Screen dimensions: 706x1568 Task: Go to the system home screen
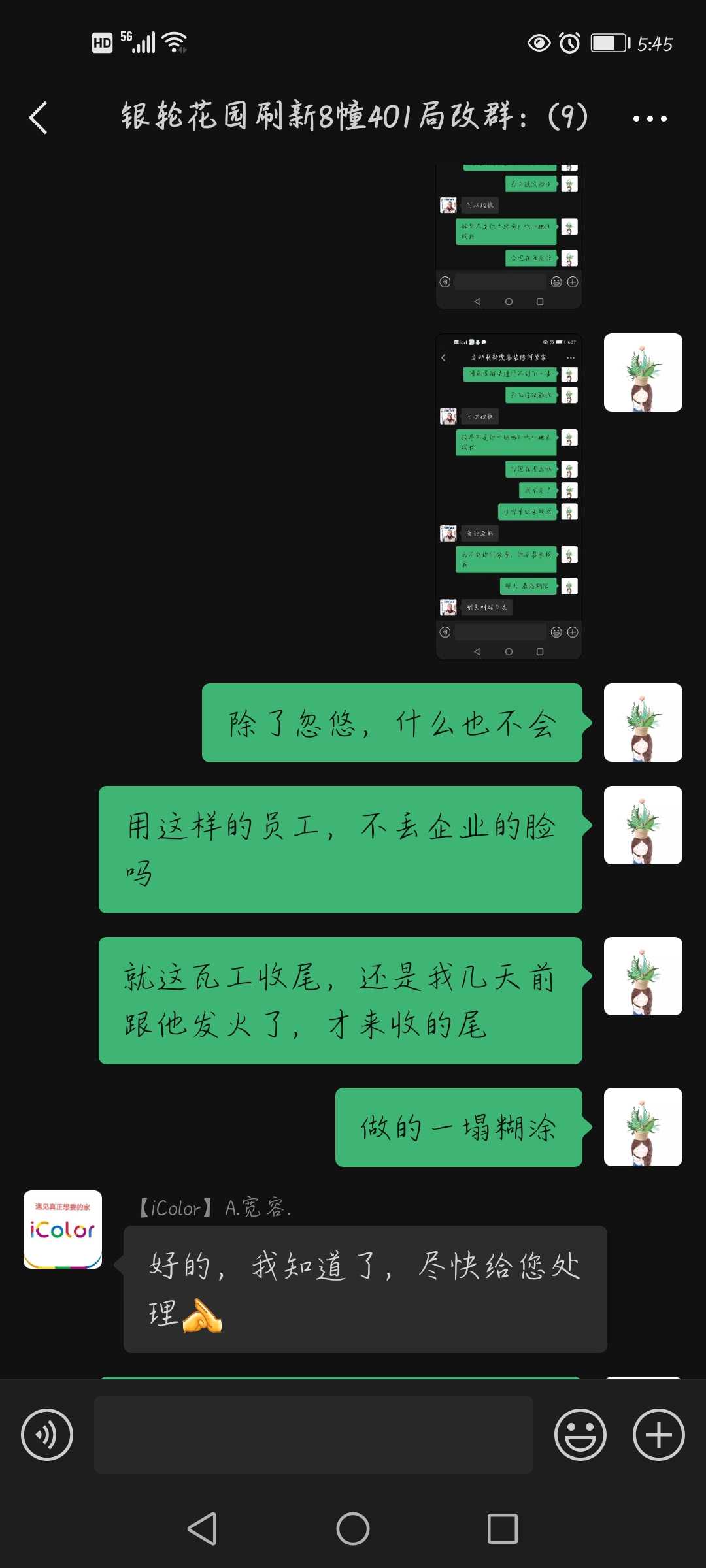tap(353, 1529)
